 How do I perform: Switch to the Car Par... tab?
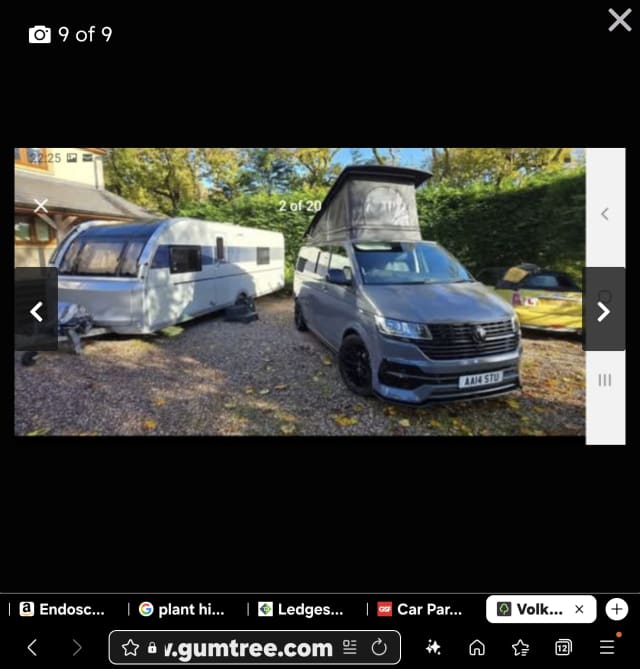click(x=420, y=609)
